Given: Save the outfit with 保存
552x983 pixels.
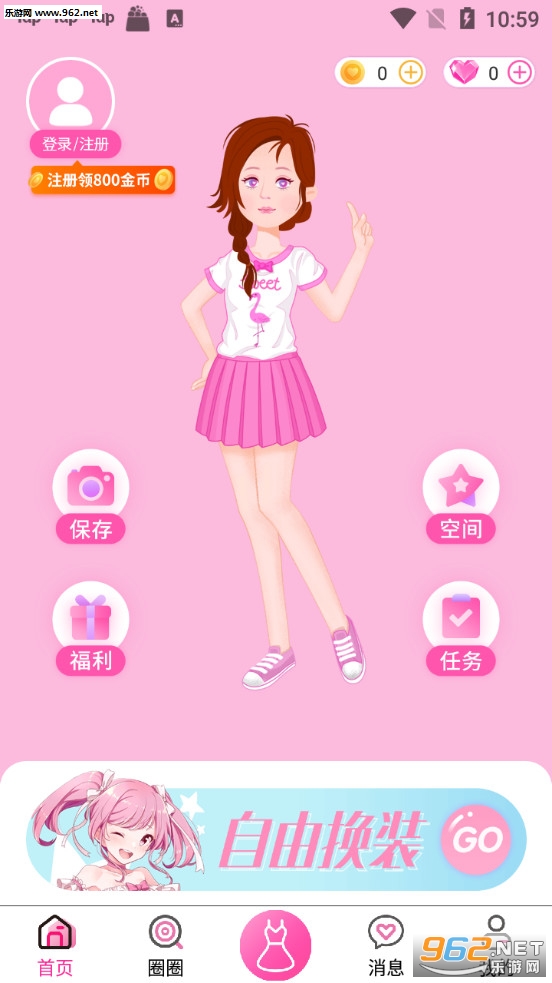Looking at the screenshot, I should coord(91,497).
